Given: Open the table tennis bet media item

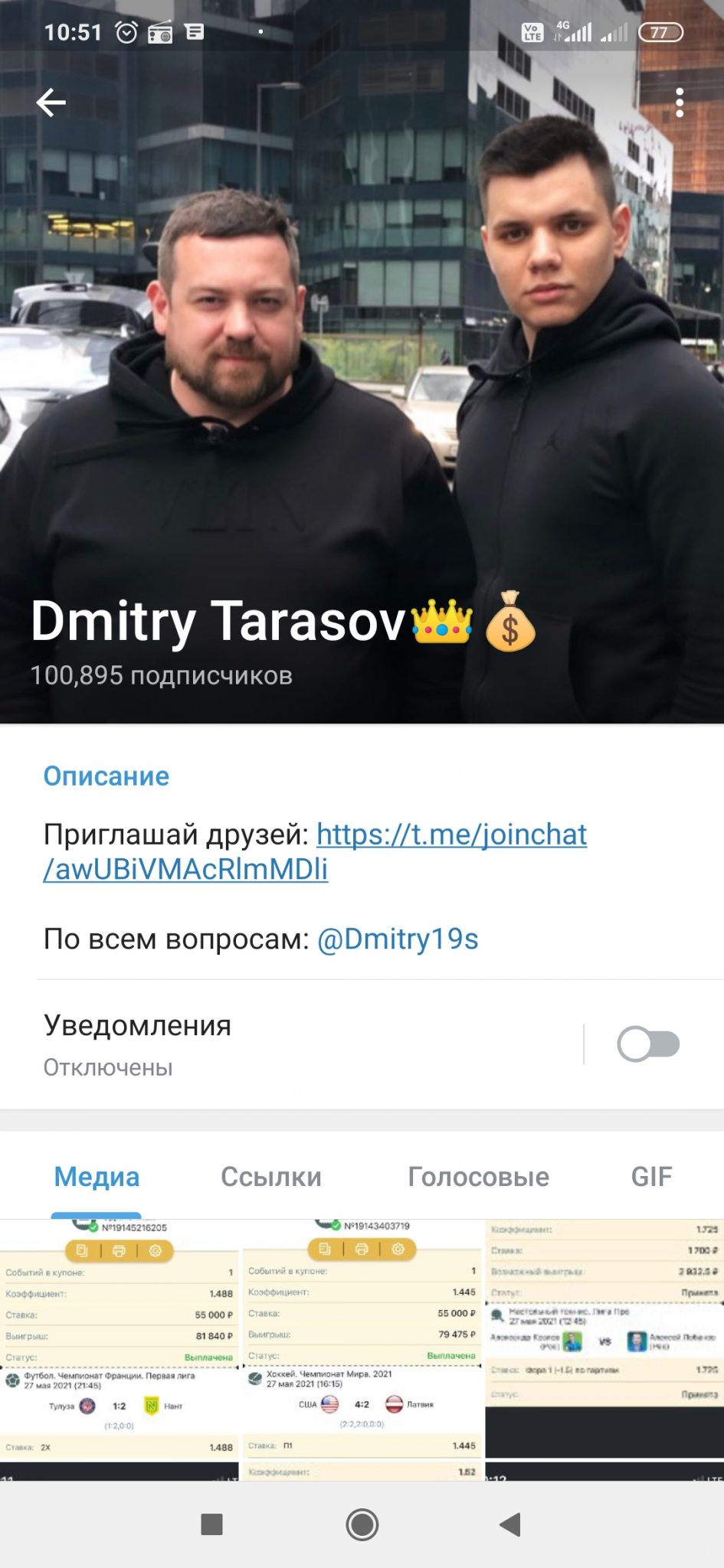Looking at the screenshot, I should coord(605,1349).
